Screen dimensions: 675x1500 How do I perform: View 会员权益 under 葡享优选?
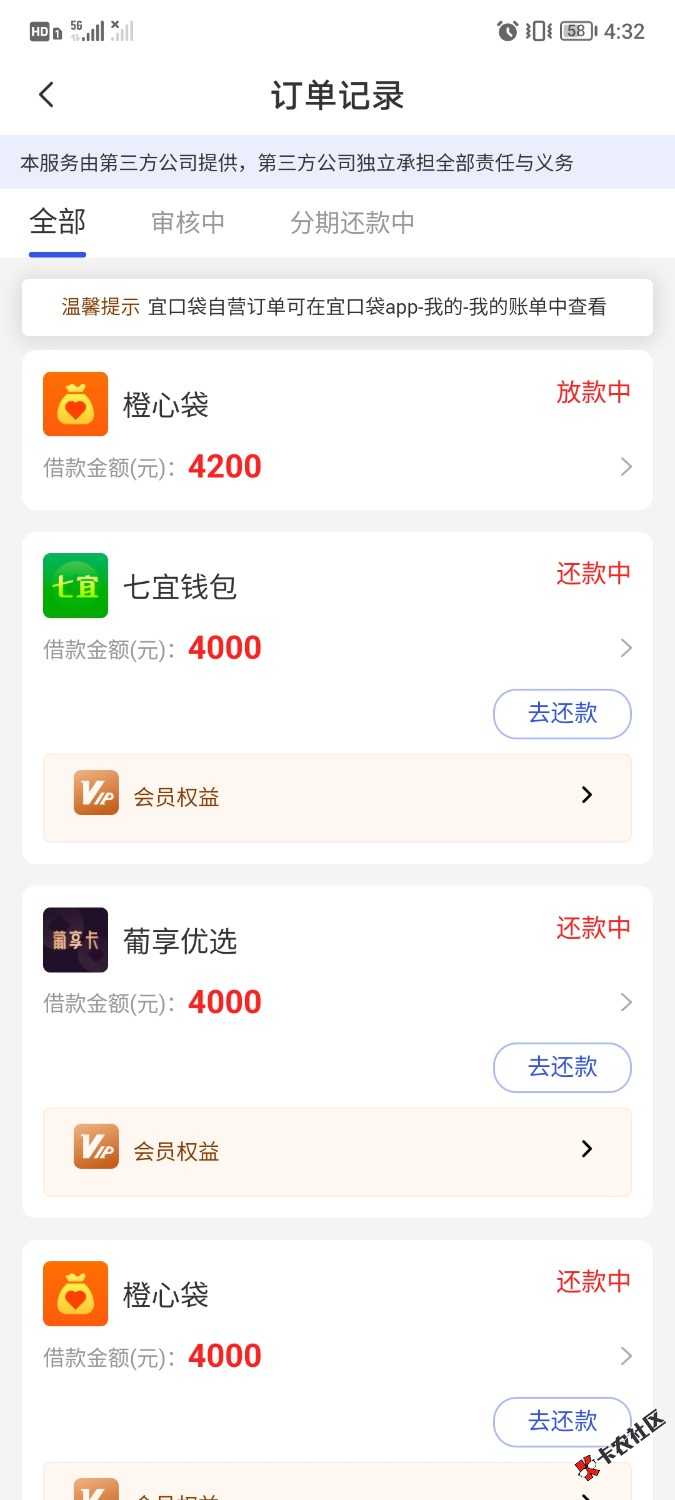click(337, 1151)
